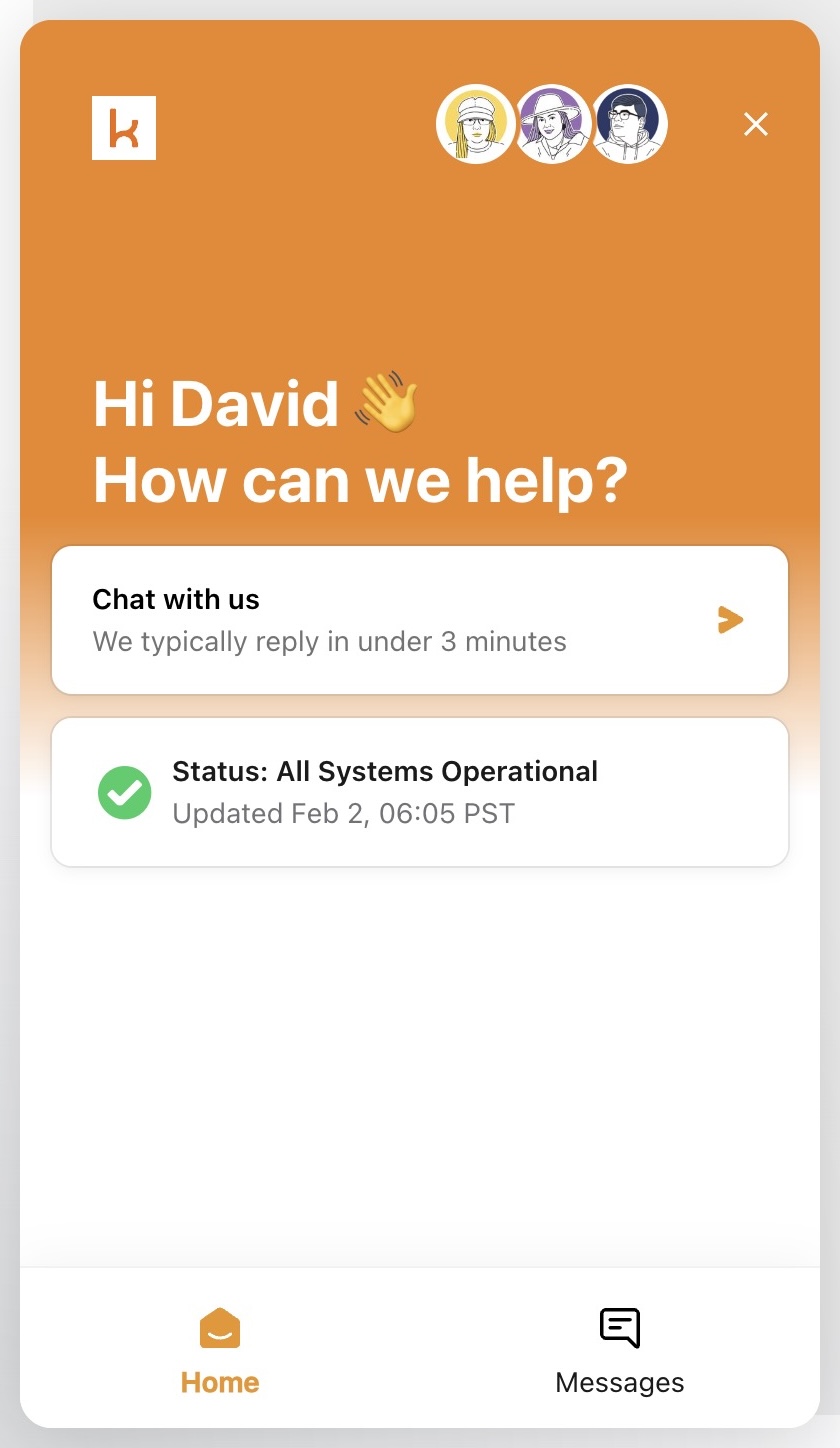Click the middle support agent avatar
Viewport: 840px width, 1448px height.
[x=553, y=123]
